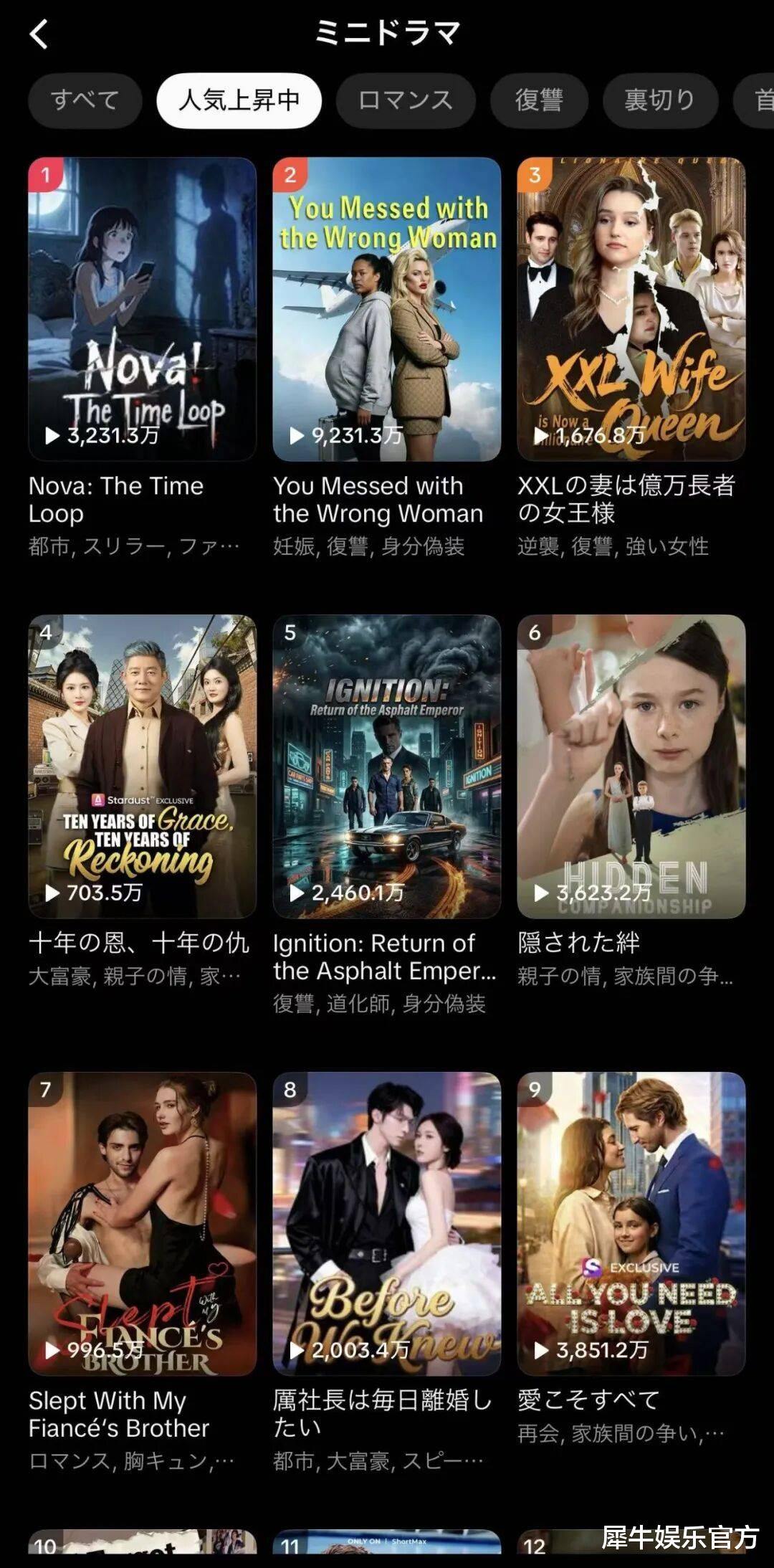Select the すべて filter chip
Image resolution: width=774 pixels, height=1568 pixels.
tap(85, 100)
